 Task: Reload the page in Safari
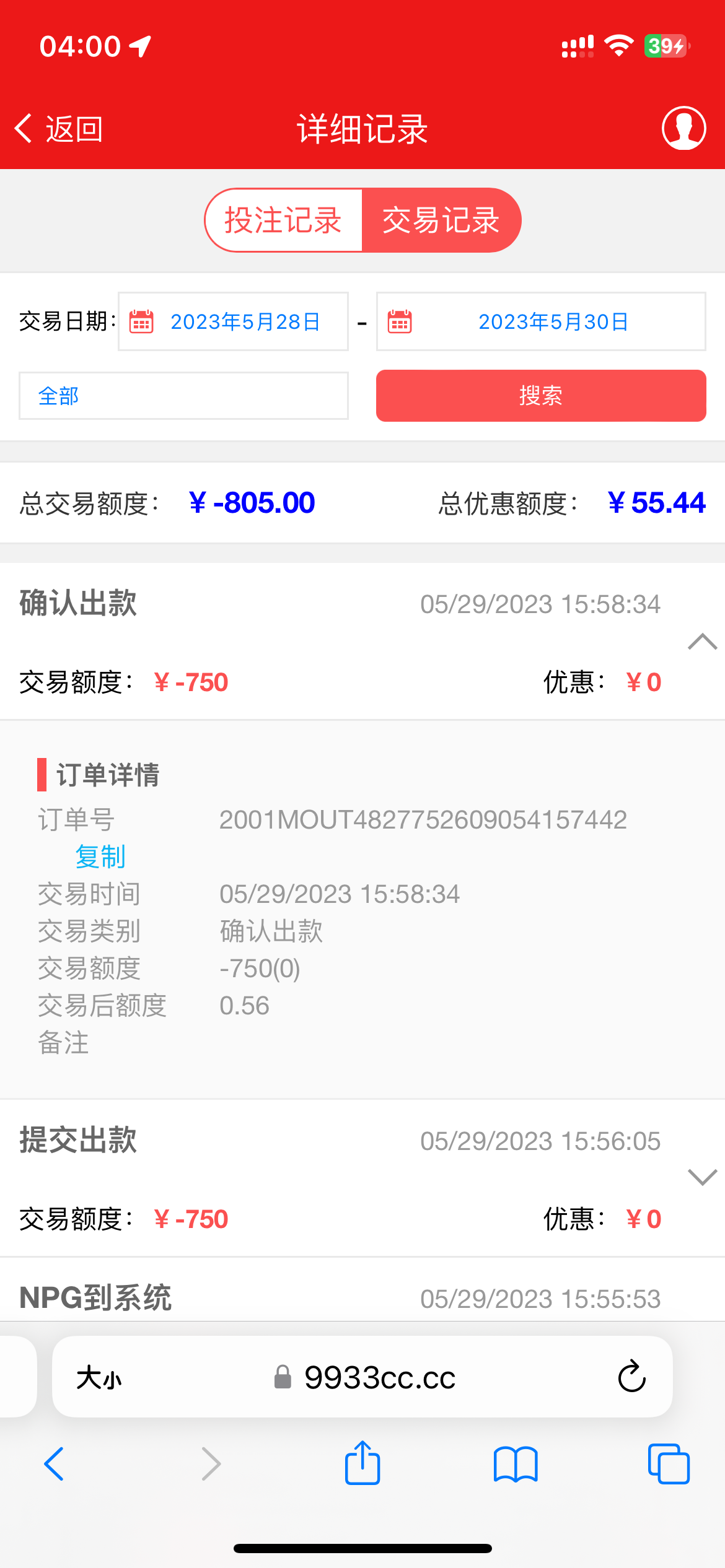pos(631,1377)
